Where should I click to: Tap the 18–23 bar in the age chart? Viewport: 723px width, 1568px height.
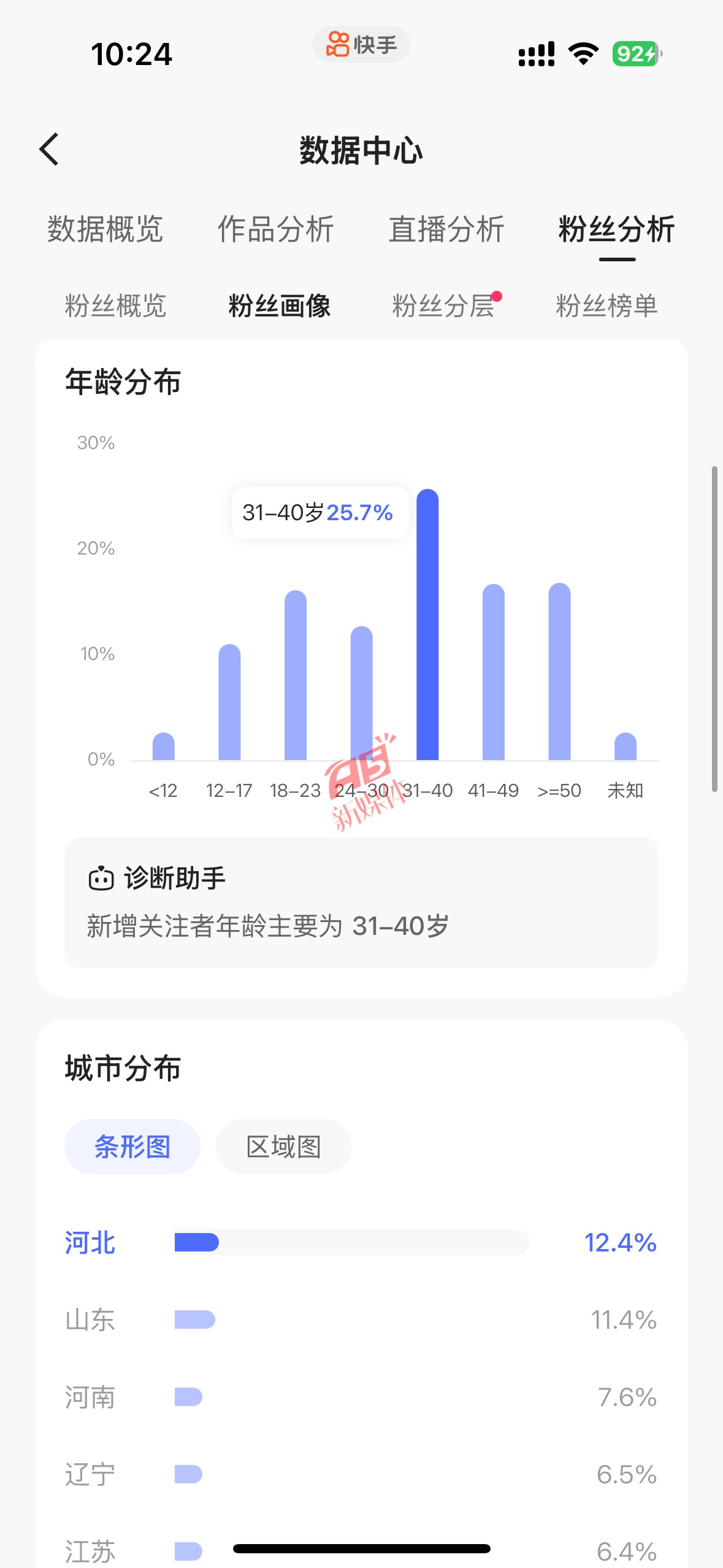click(x=296, y=675)
